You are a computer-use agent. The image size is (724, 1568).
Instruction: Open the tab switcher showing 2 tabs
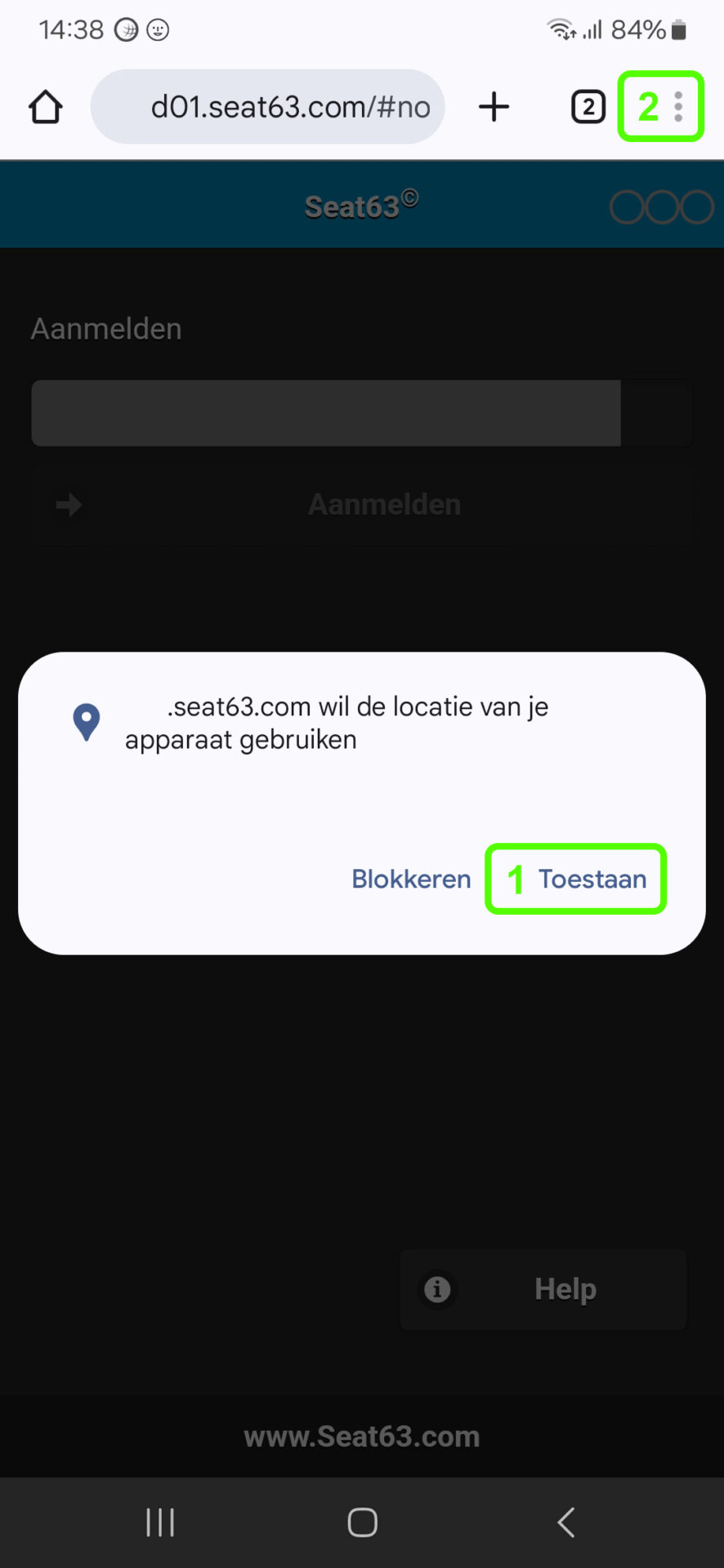pos(588,107)
